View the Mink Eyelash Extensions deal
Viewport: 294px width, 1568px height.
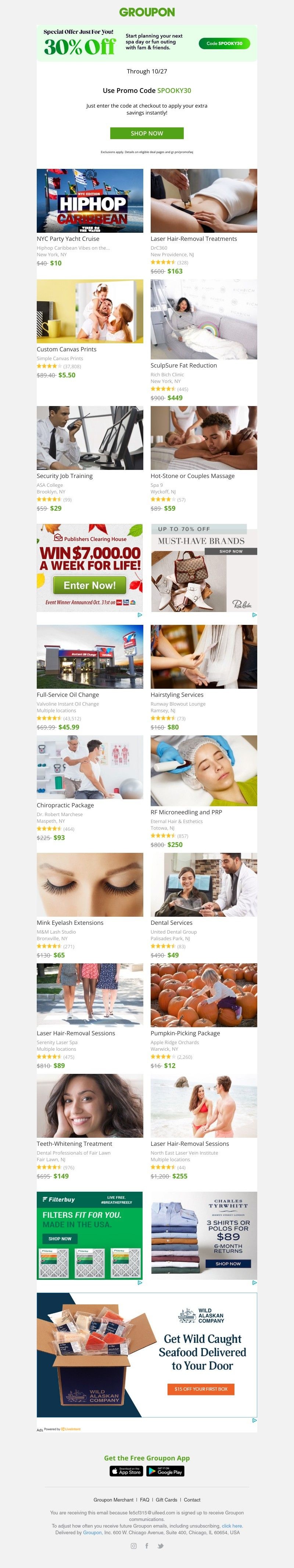(x=89, y=884)
